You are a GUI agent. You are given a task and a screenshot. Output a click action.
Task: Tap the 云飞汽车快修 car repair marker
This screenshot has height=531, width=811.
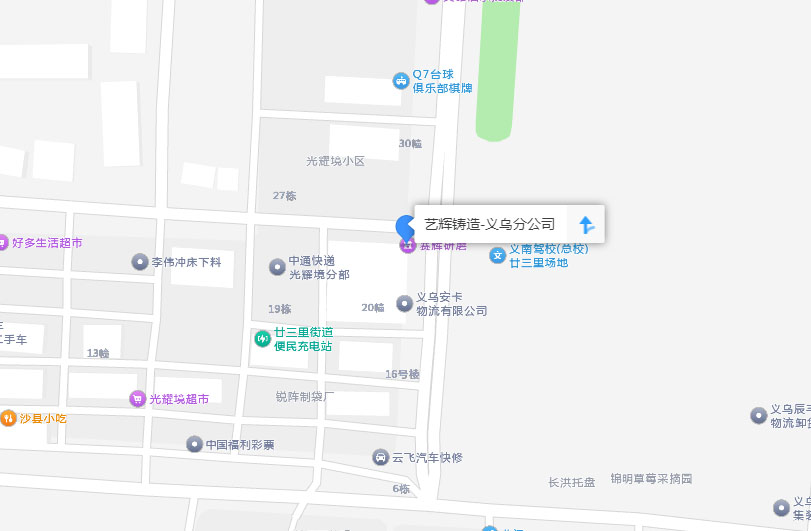(x=380, y=457)
